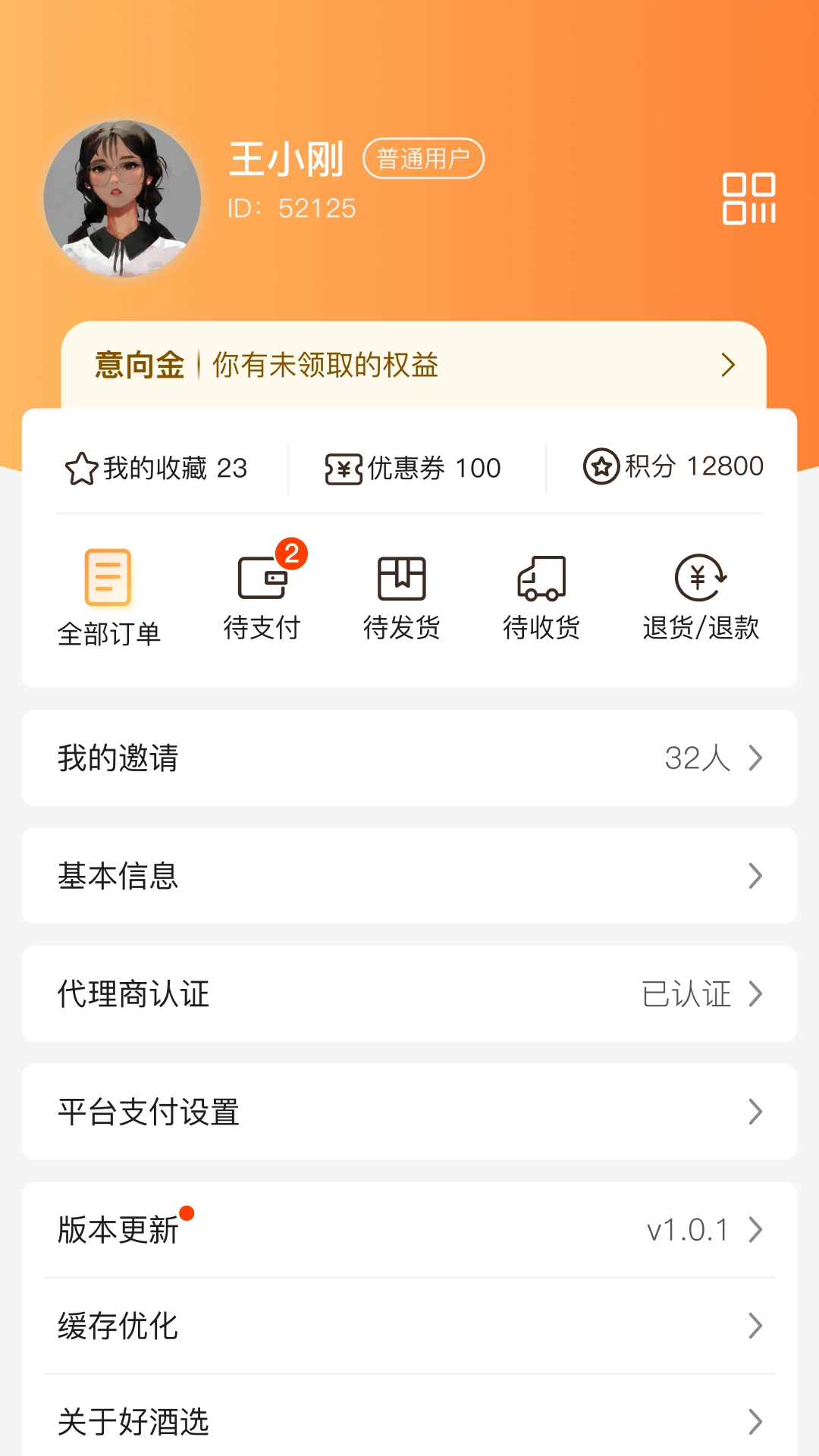Screen dimensions: 819x1456
Task: Expand the 意向金 rights banner chevron
Action: pos(730,366)
